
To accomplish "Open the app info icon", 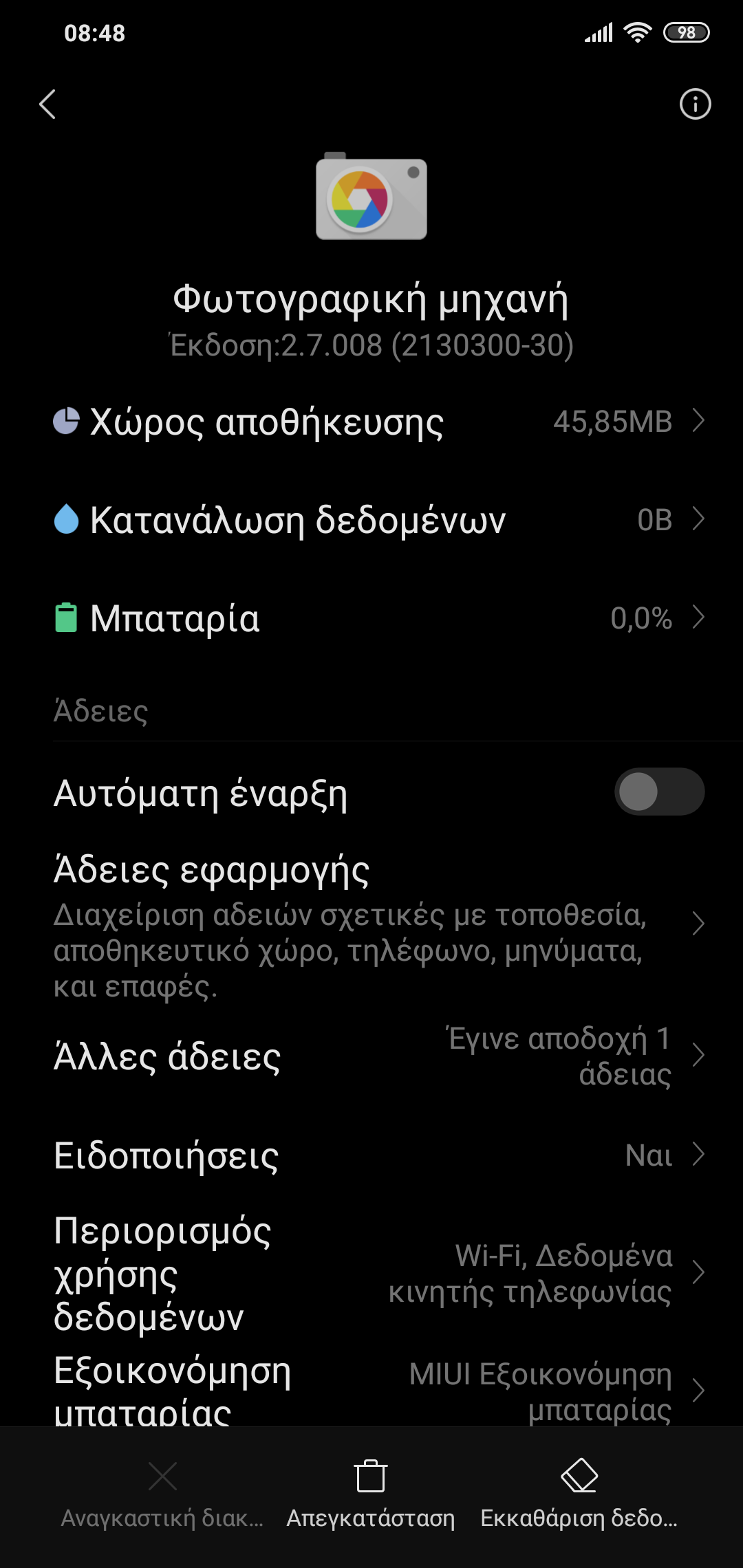I will point(695,105).
